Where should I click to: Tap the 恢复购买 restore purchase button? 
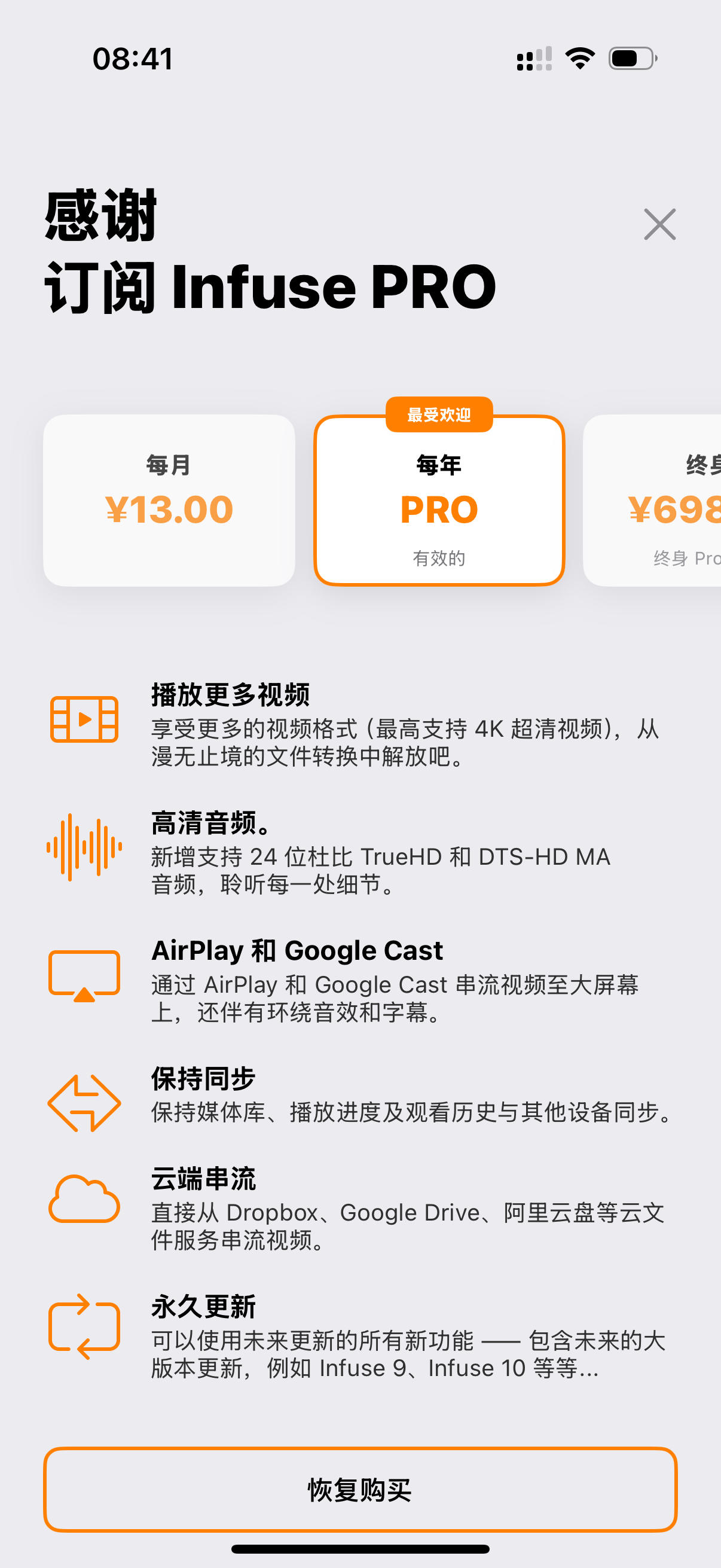click(360, 1489)
